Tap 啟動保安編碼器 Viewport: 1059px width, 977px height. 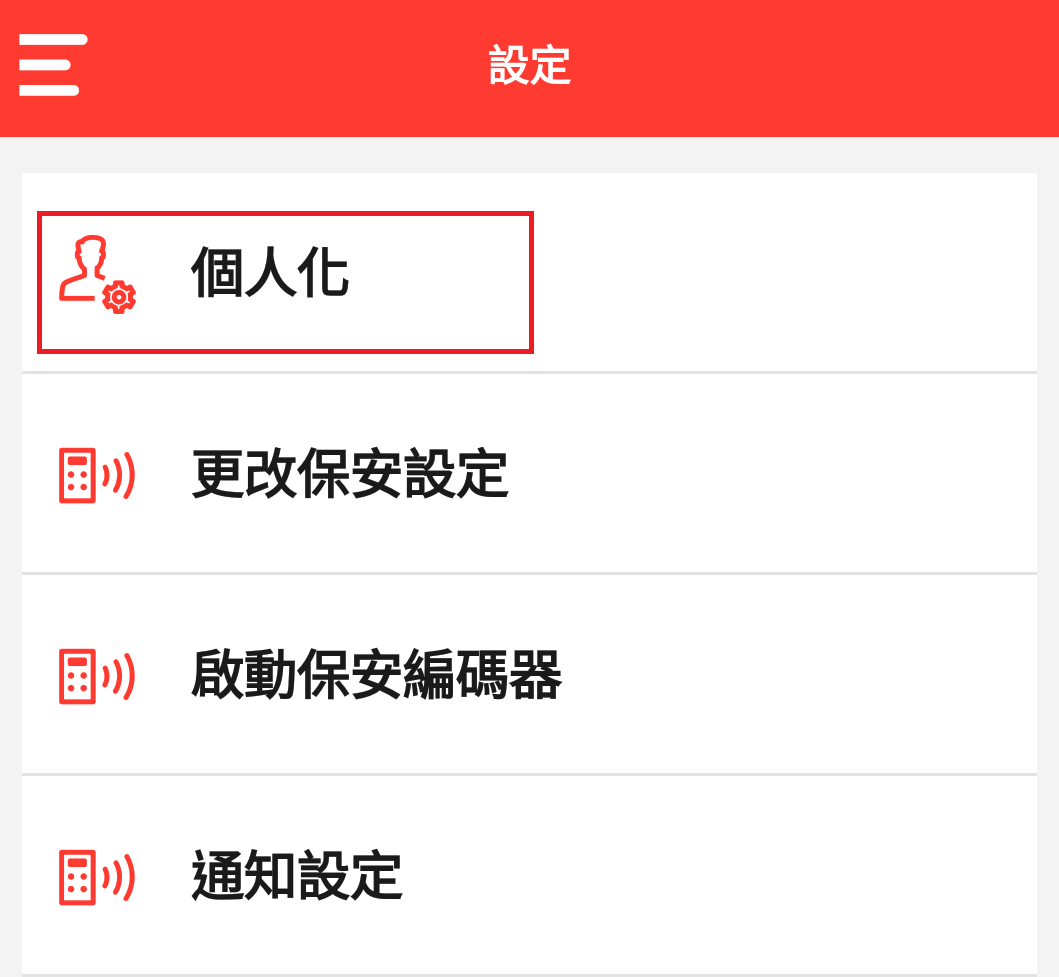[376, 676]
